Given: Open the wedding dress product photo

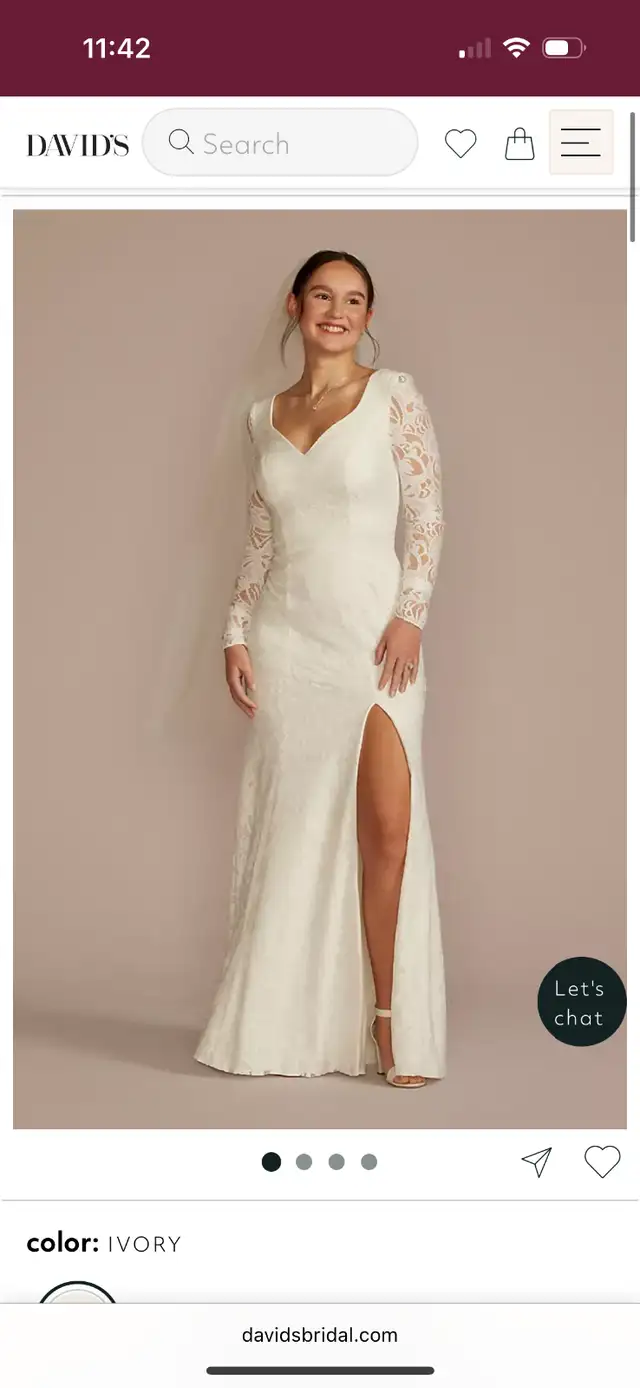Looking at the screenshot, I should click(320, 669).
